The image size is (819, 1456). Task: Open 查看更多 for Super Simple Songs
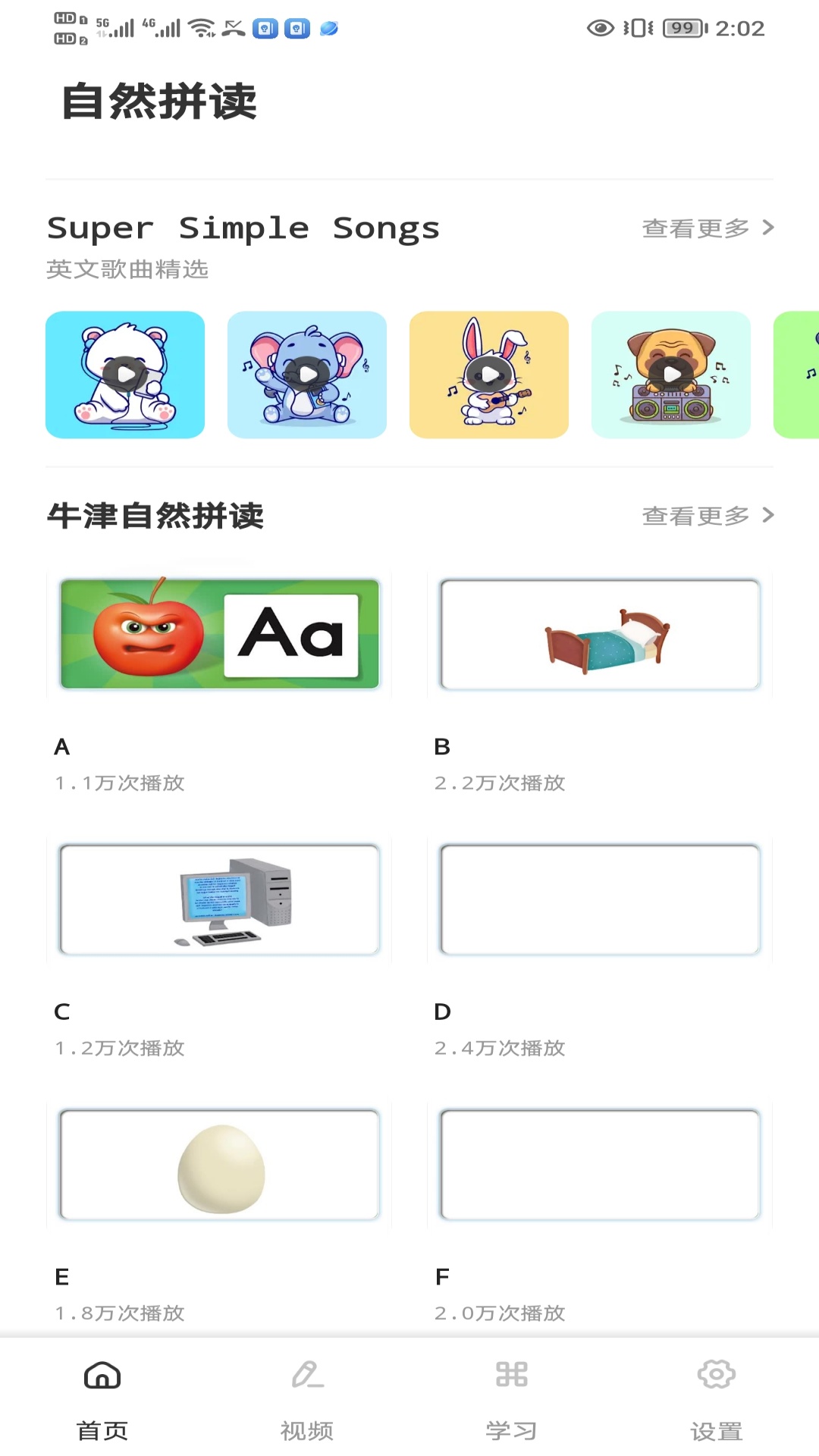click(707, 228)
